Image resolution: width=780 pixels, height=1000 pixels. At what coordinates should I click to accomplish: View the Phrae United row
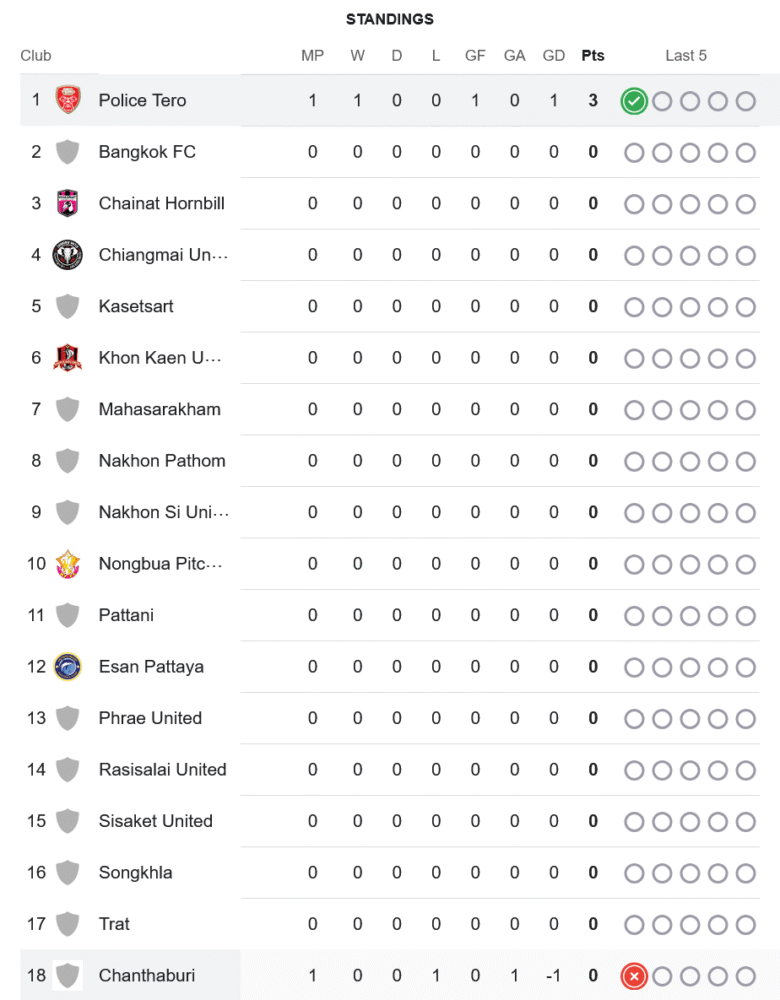pos(150,718)
